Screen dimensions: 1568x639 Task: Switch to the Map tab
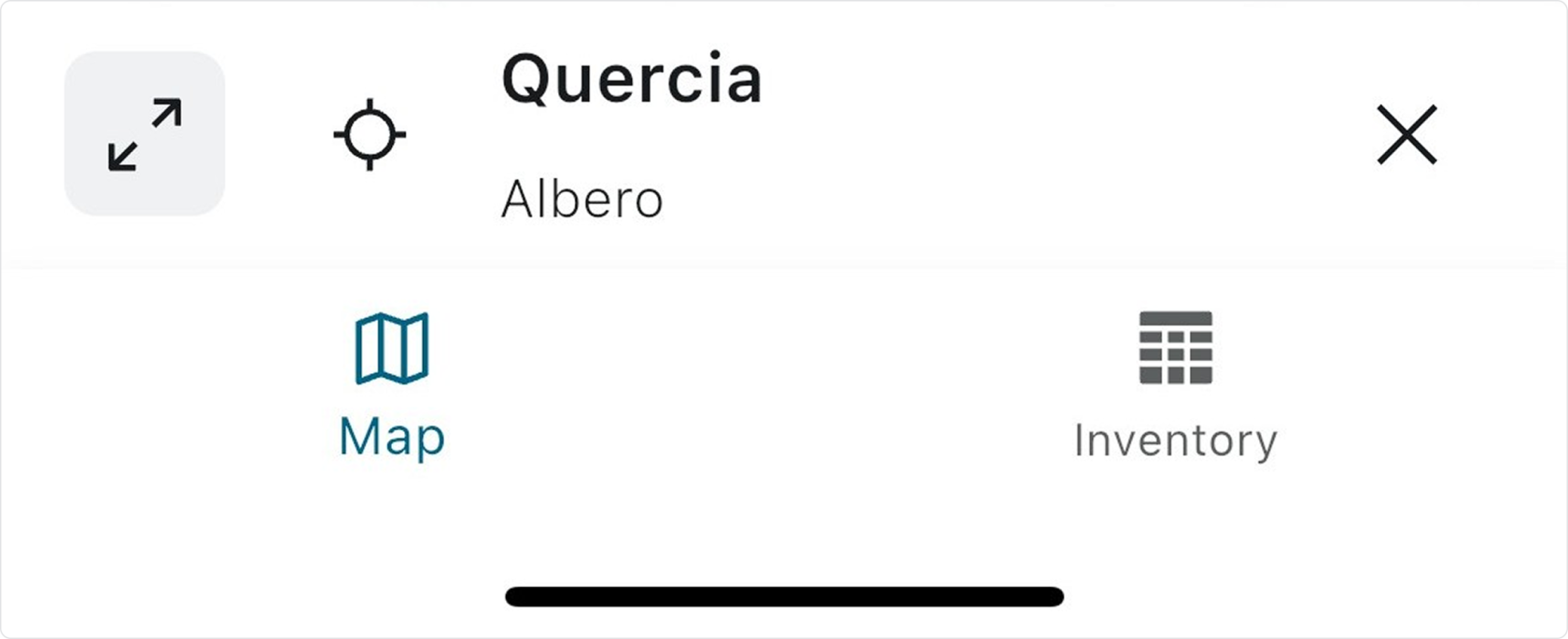pyautogui.click(x=392, y=384)
